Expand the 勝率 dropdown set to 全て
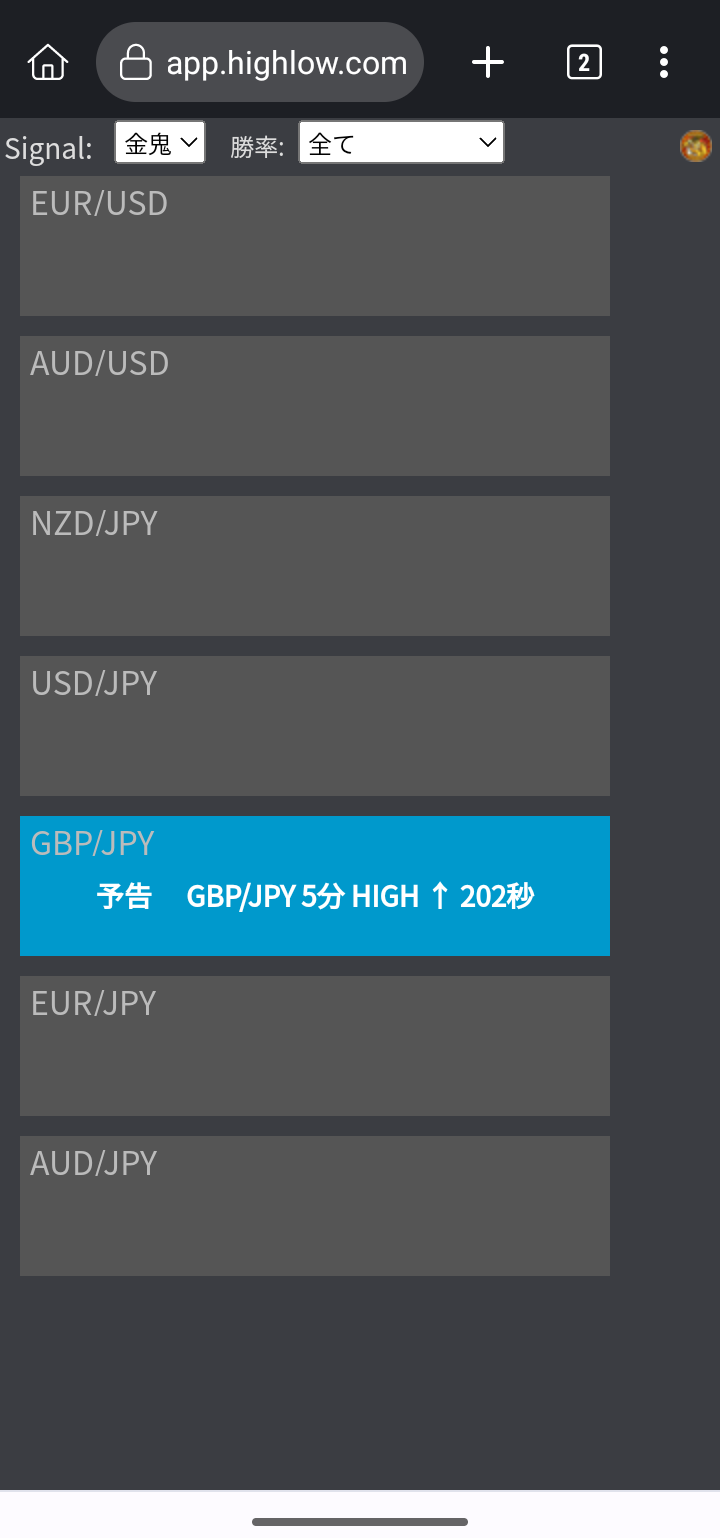 tap(401, 143)
